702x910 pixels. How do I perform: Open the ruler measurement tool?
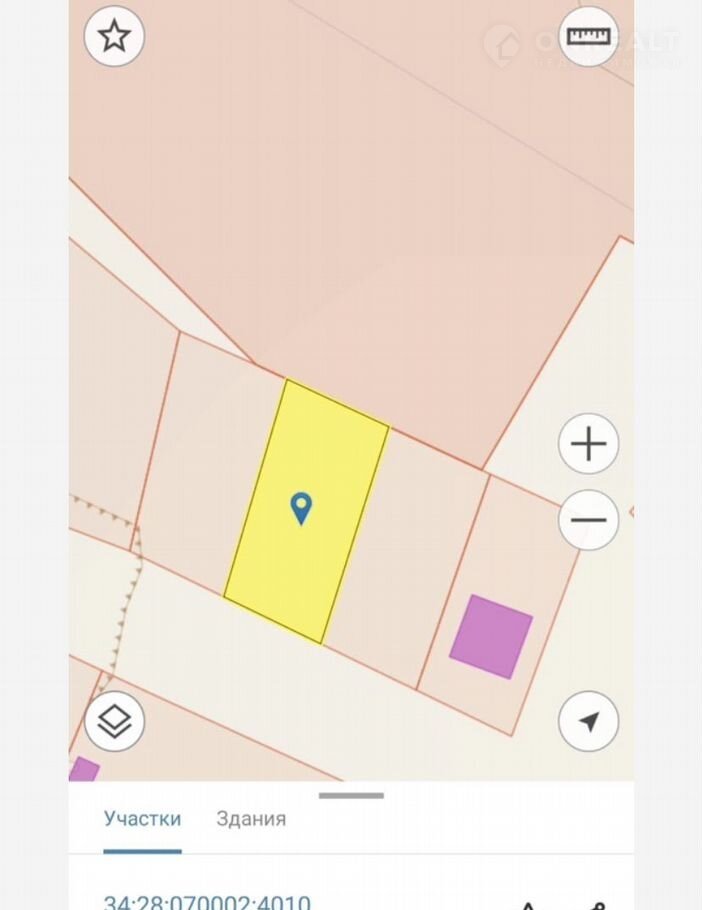click(x=588, y=37)
